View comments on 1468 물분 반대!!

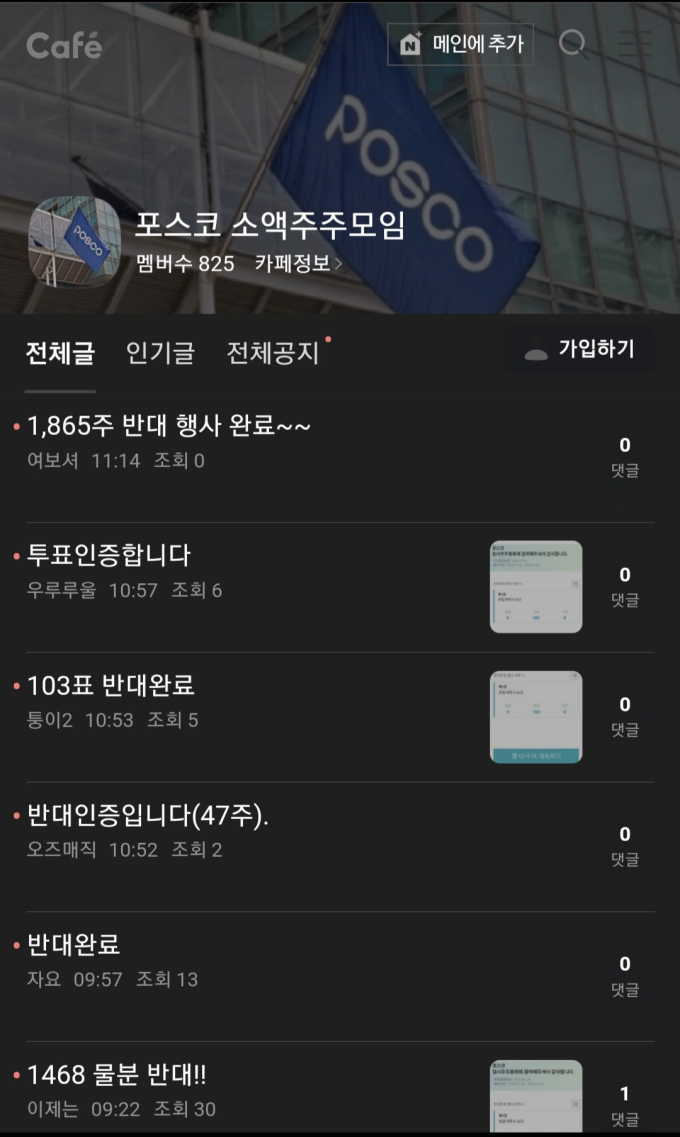(625, 1105)
